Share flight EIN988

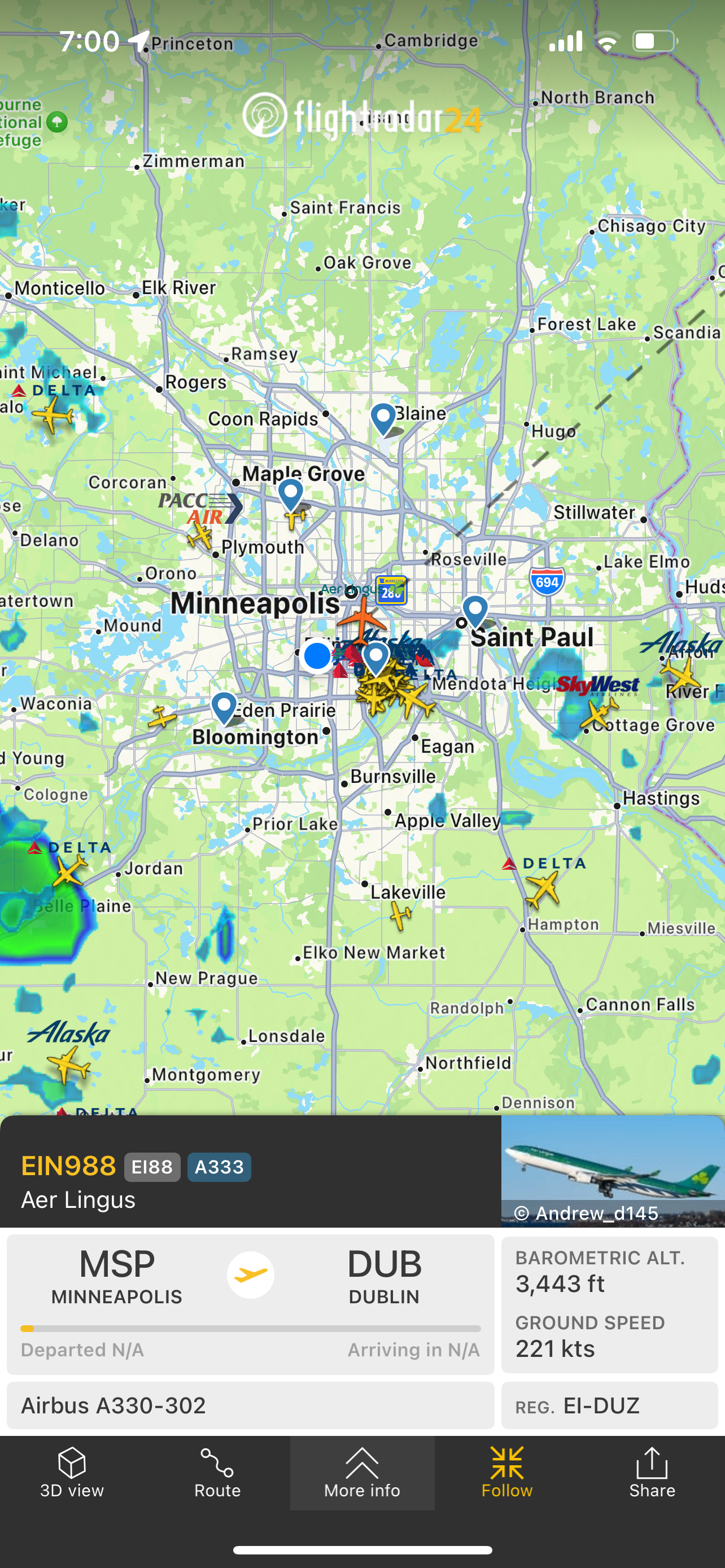click(652, 1473)
